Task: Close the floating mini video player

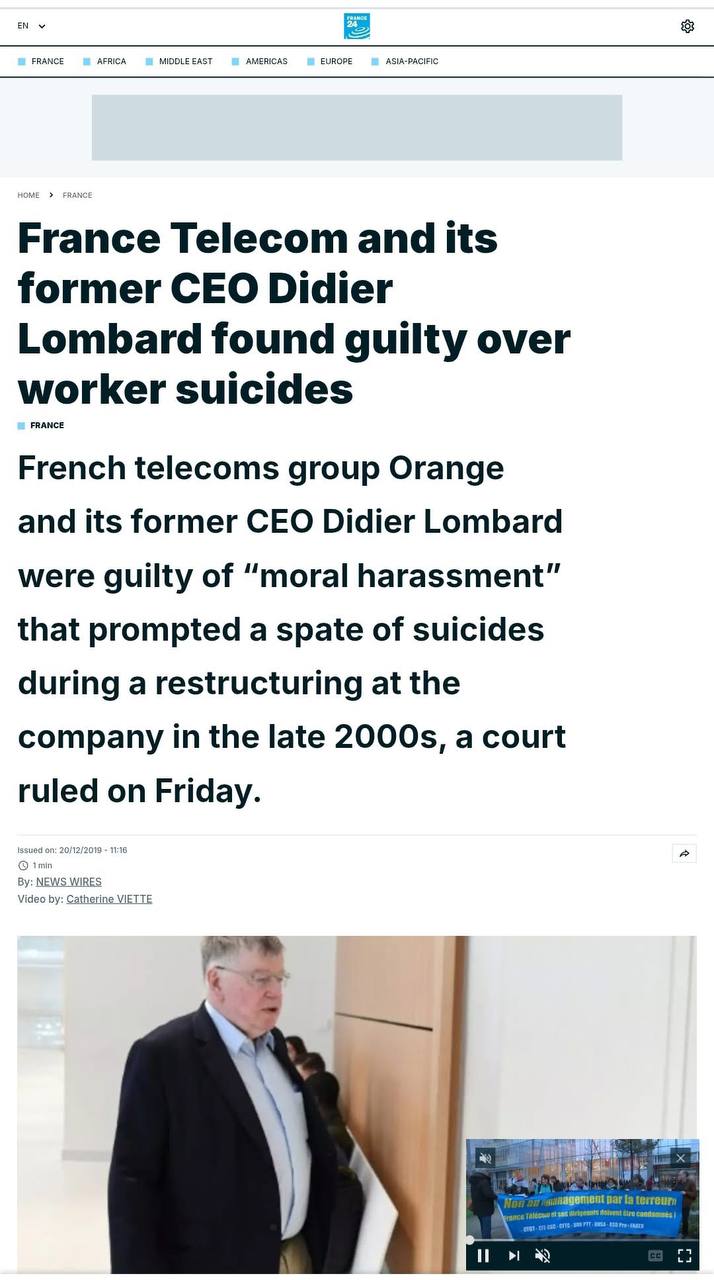Action: (681, 1158)
